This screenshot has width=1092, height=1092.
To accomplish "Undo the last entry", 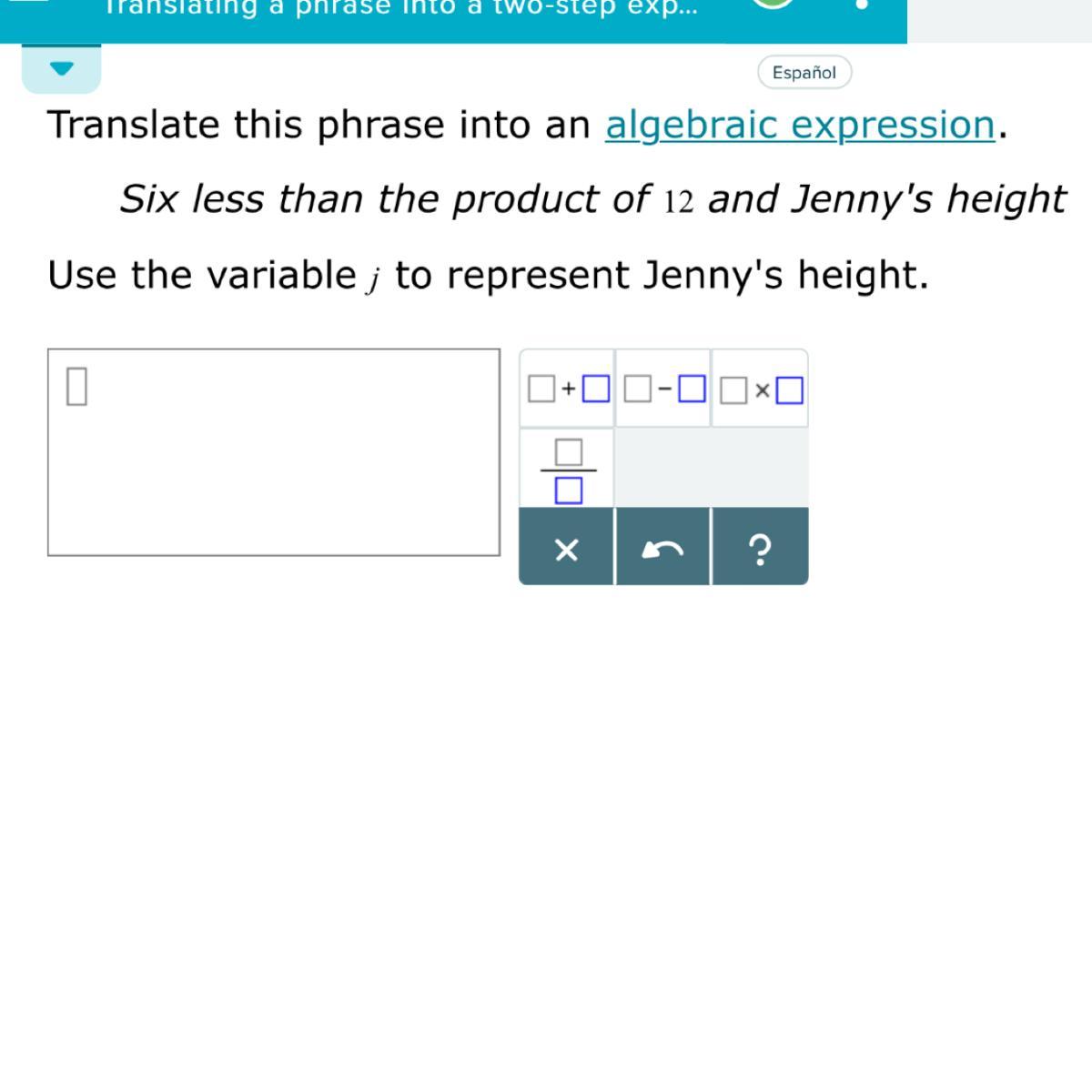I will (663, 549).
